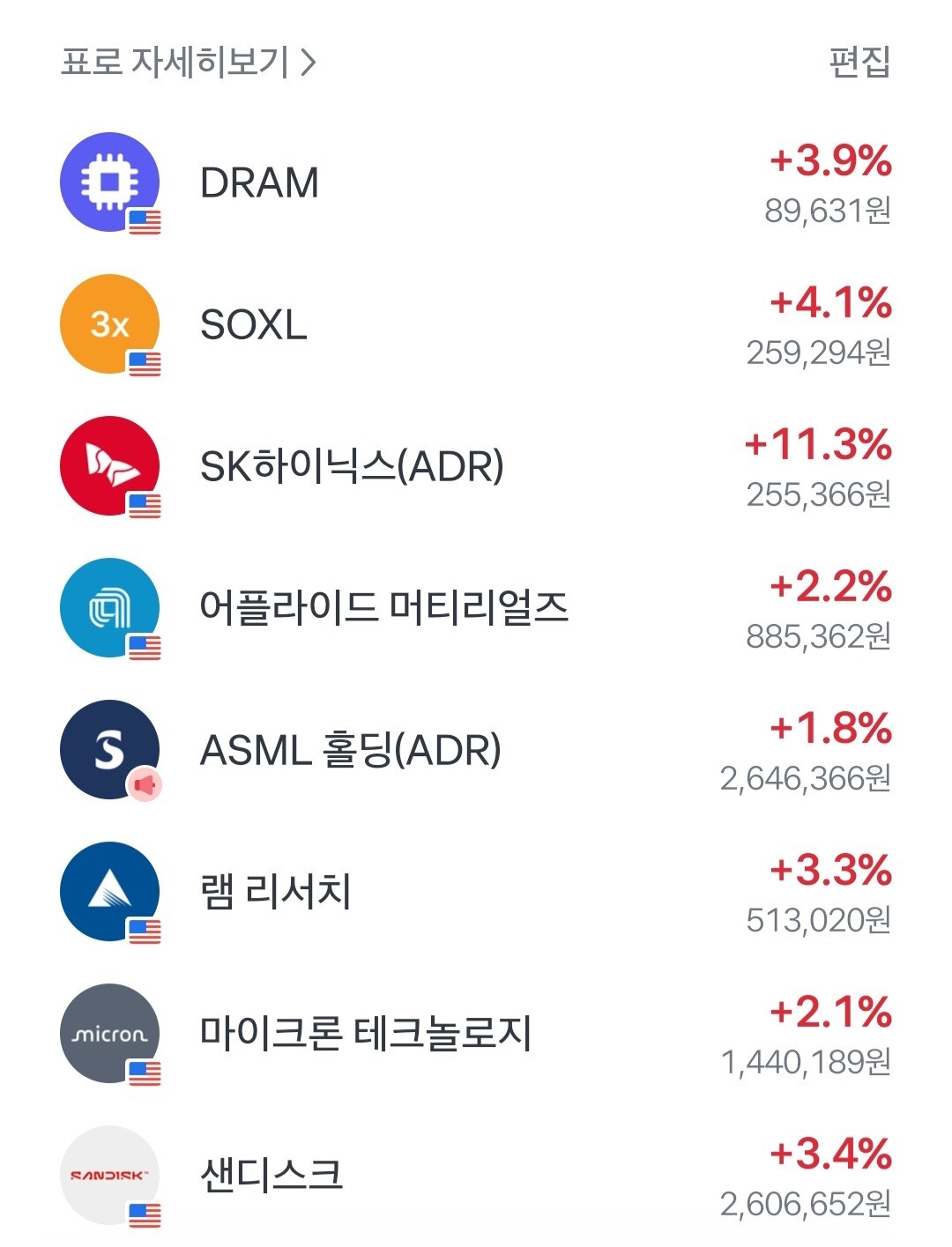View SK하이닉스(ADR) details
952x1247 pixels.
476,467
